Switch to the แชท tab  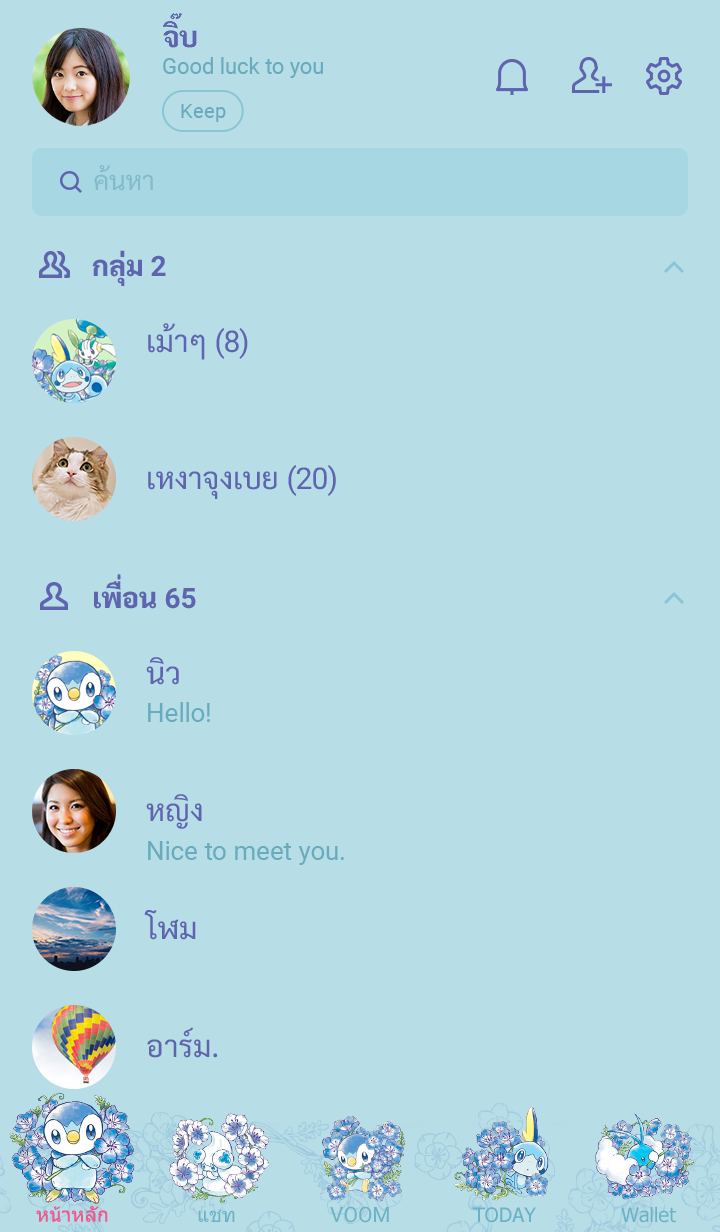coord(217,1165)
